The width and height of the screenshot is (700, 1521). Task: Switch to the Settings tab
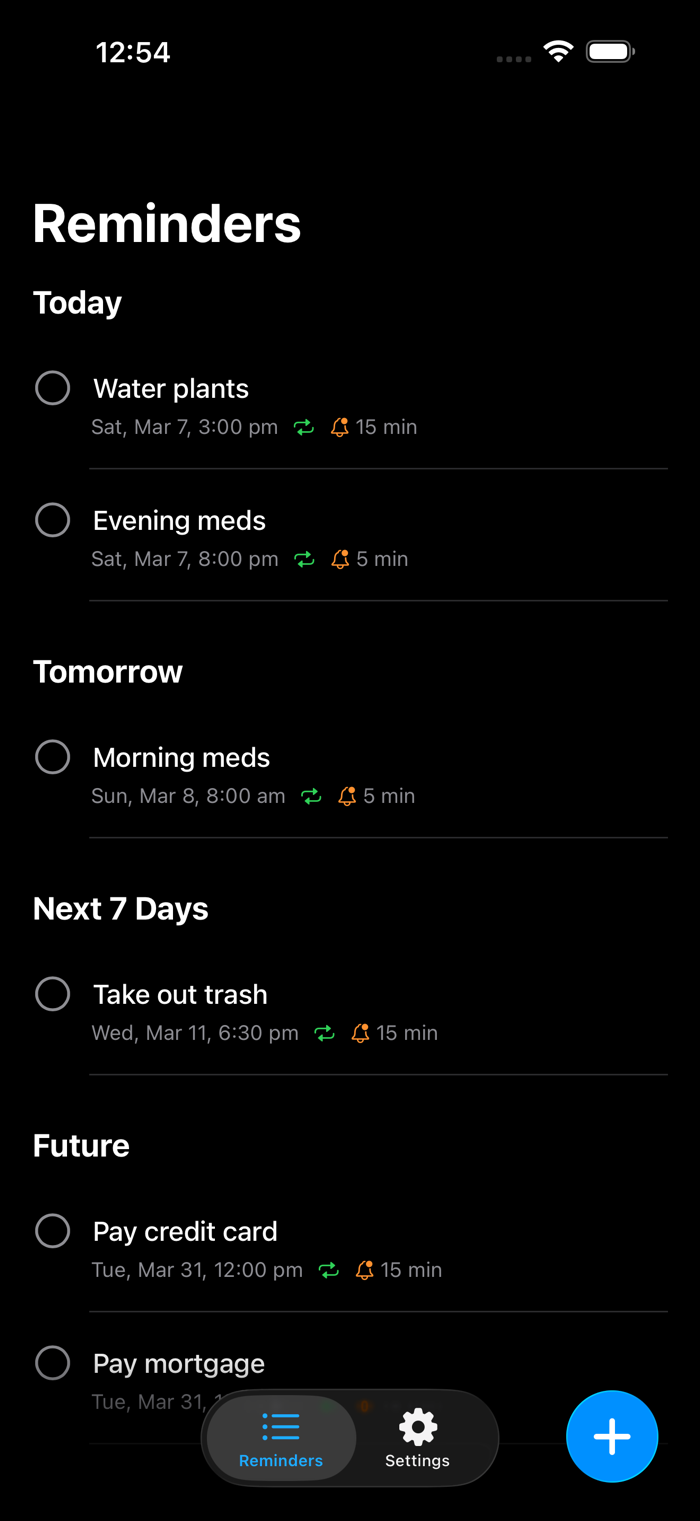[417, 1438]
